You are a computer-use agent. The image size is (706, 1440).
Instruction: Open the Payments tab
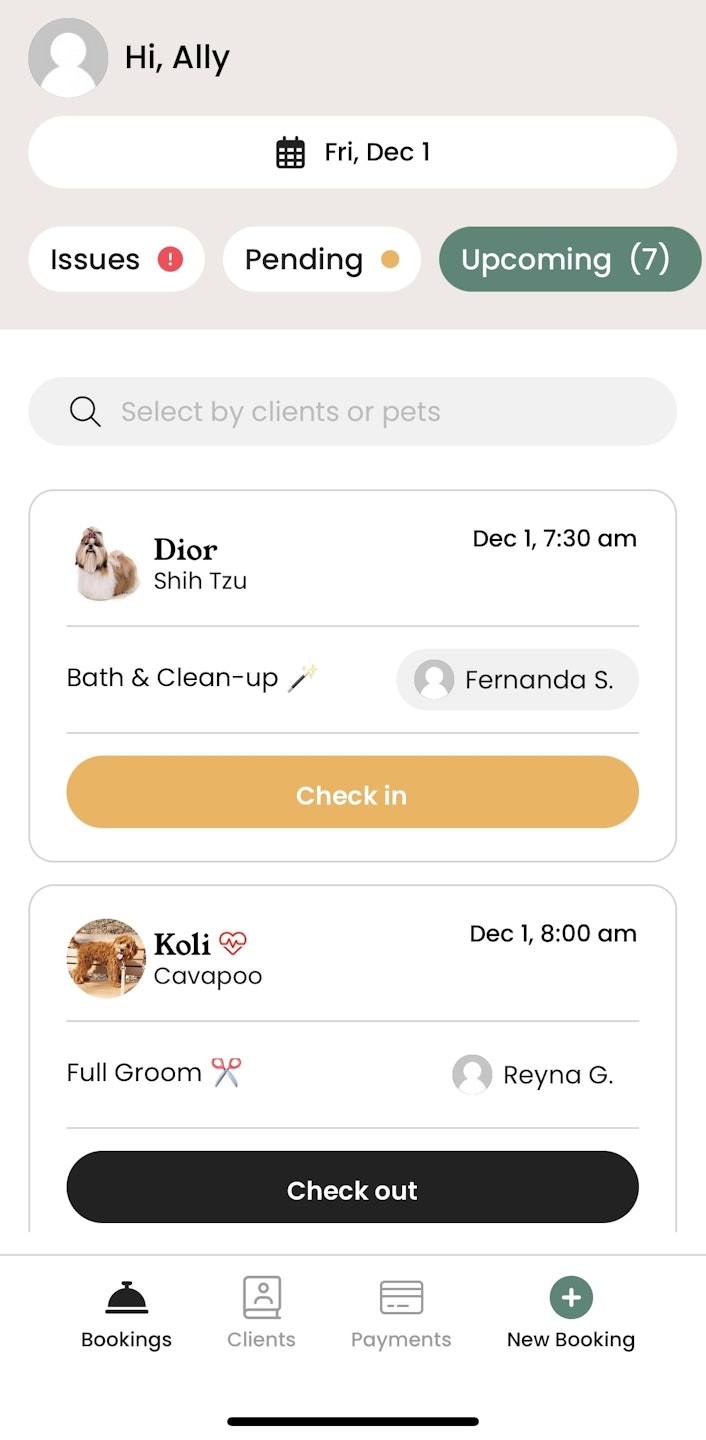[401, 1314]
